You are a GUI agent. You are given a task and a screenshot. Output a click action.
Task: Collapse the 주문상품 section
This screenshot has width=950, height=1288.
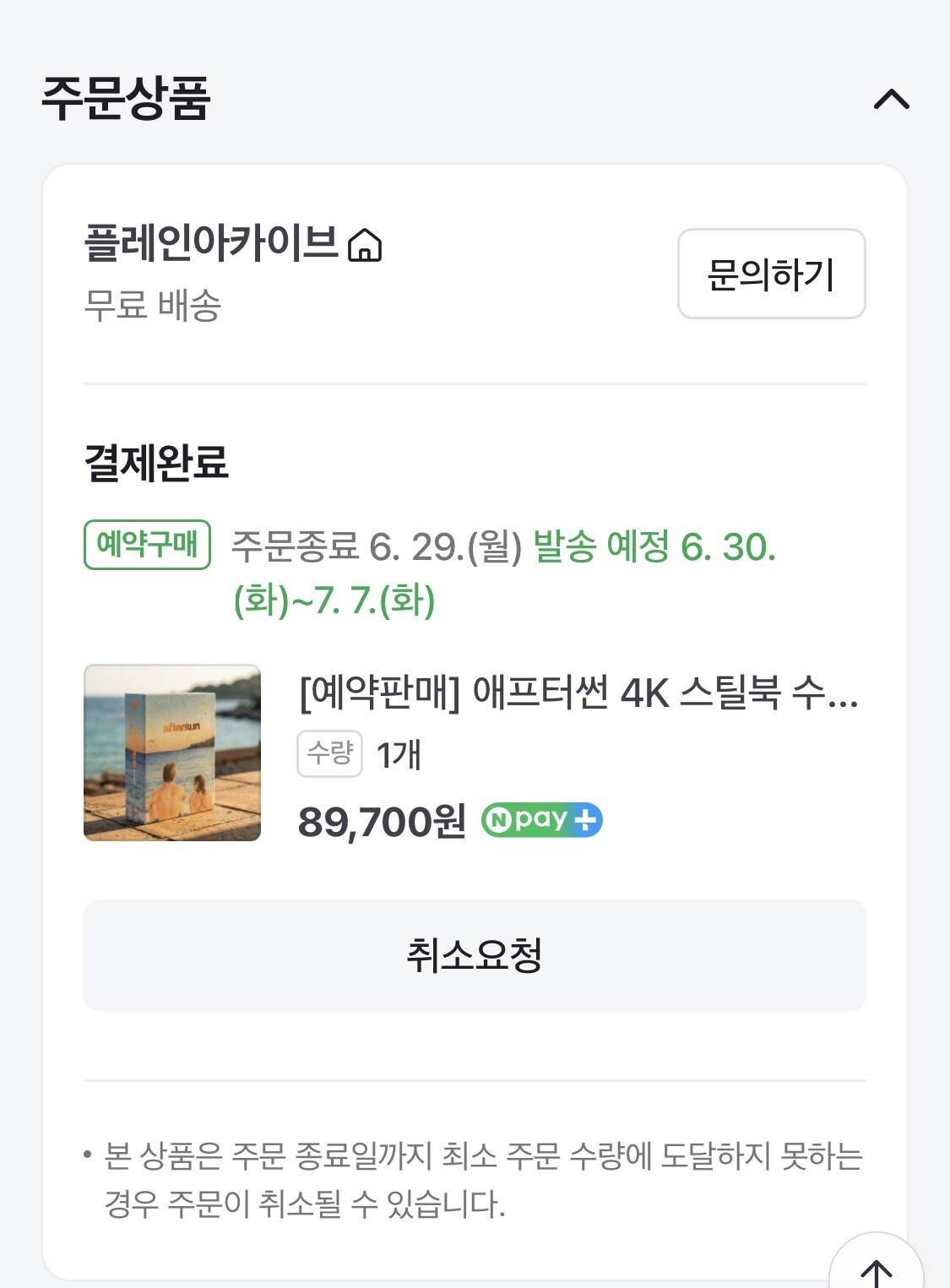[x=891, y=101]
